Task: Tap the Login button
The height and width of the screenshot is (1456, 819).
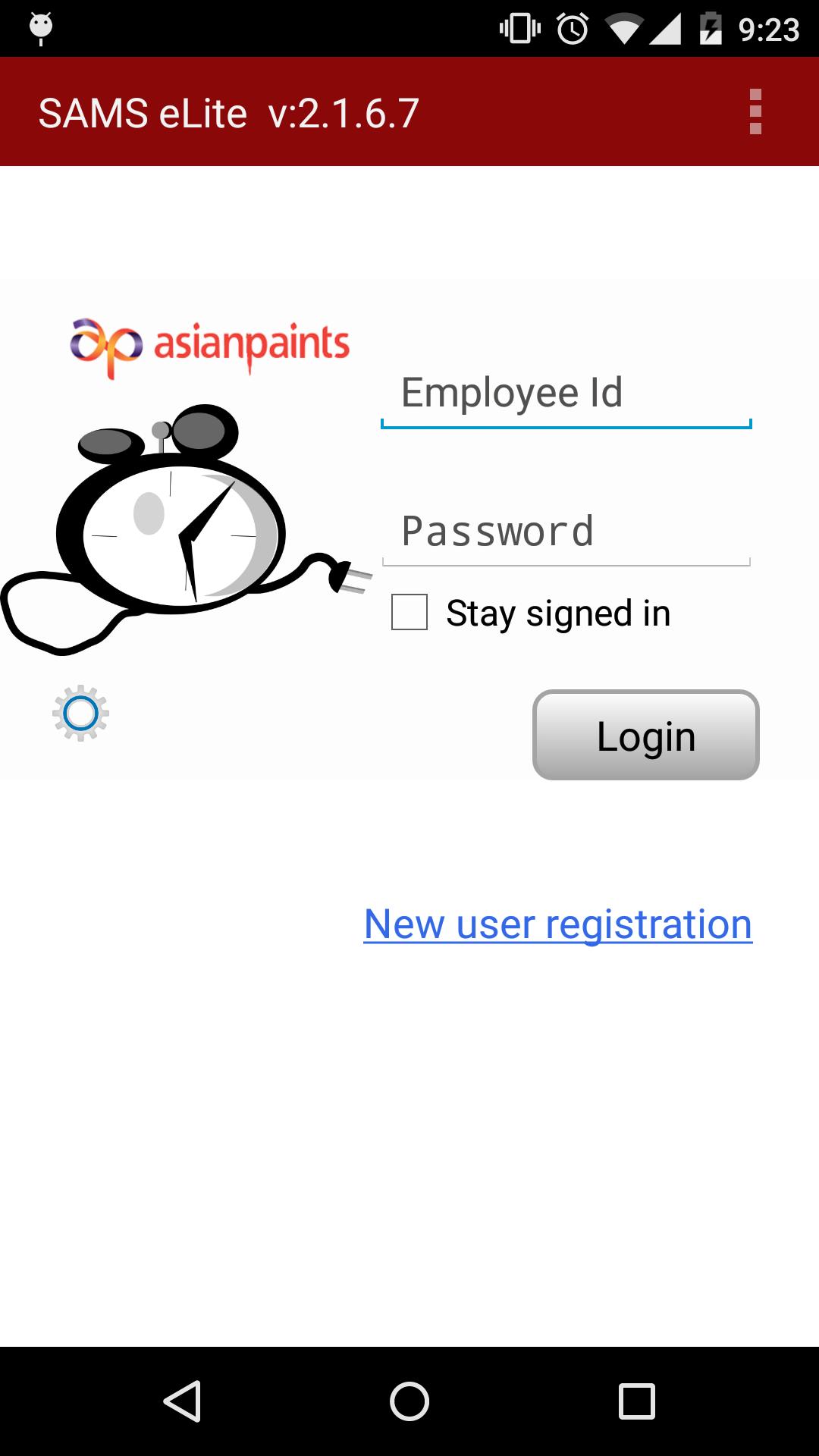Action: tap(645, 735)
